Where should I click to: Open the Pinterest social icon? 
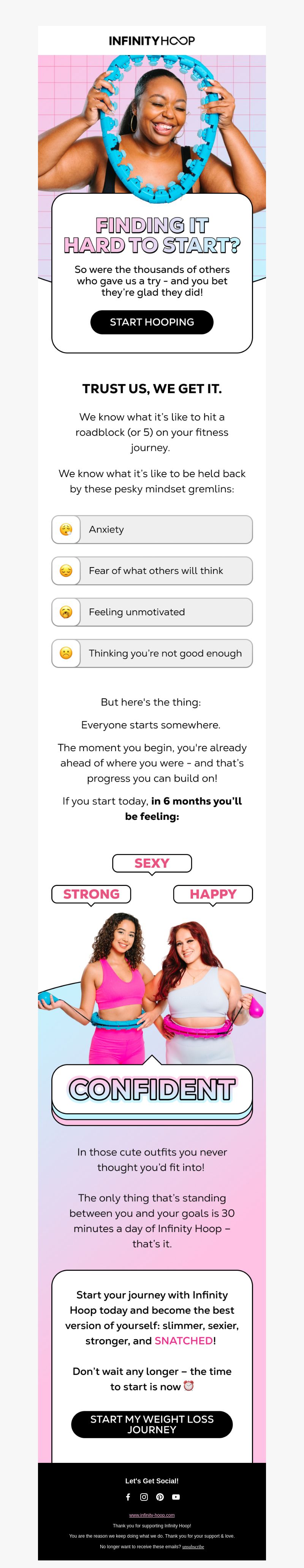click(x=160, y=1497)
